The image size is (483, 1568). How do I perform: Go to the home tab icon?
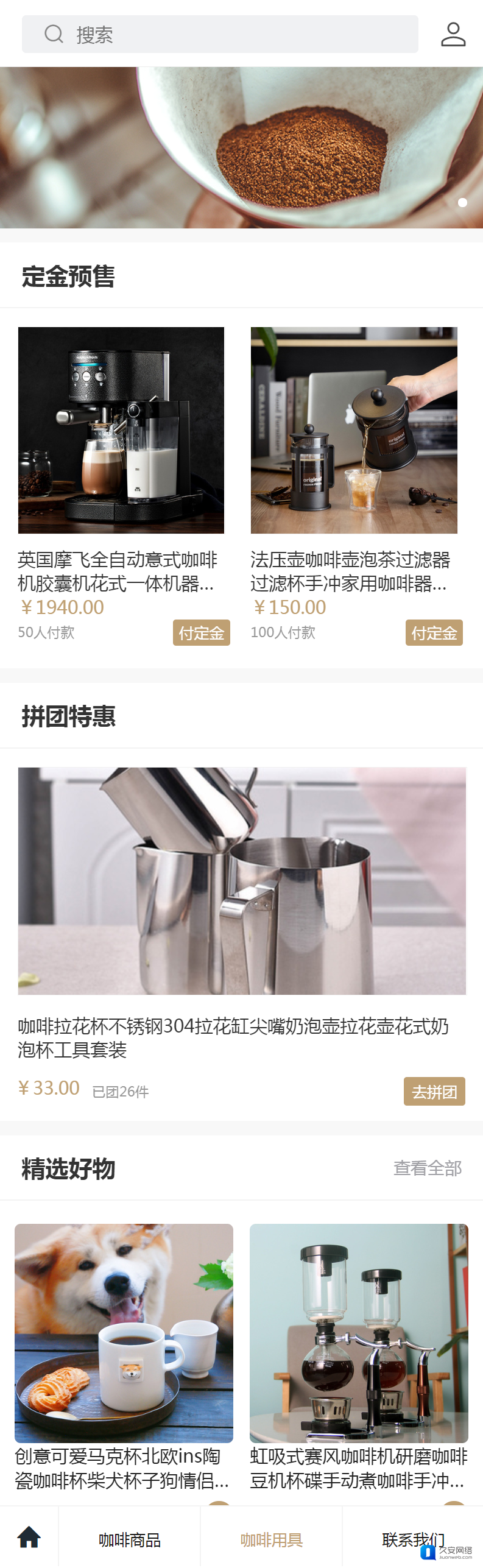(29, 1538)
